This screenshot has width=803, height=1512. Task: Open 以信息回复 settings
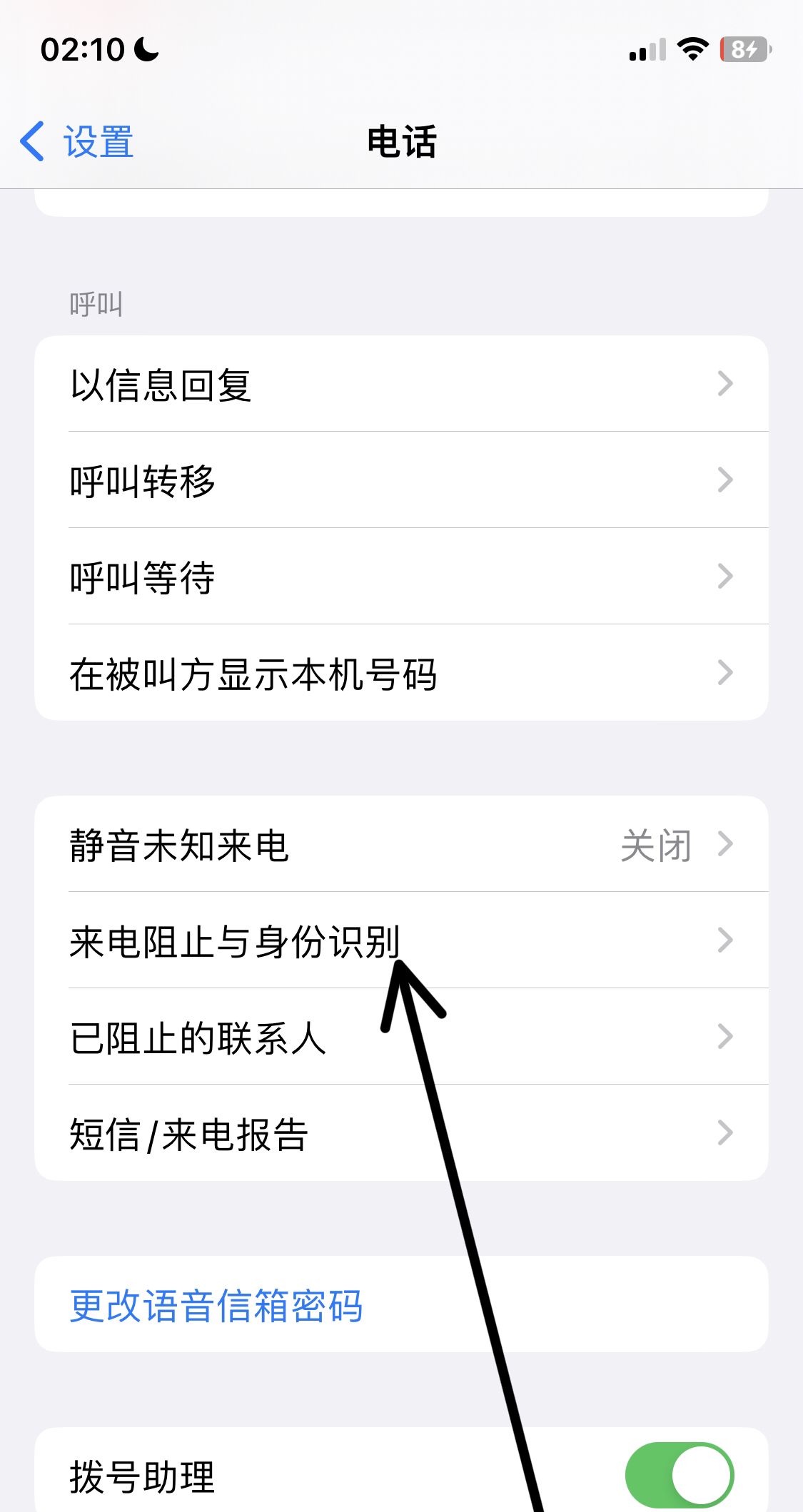(400, 385)
